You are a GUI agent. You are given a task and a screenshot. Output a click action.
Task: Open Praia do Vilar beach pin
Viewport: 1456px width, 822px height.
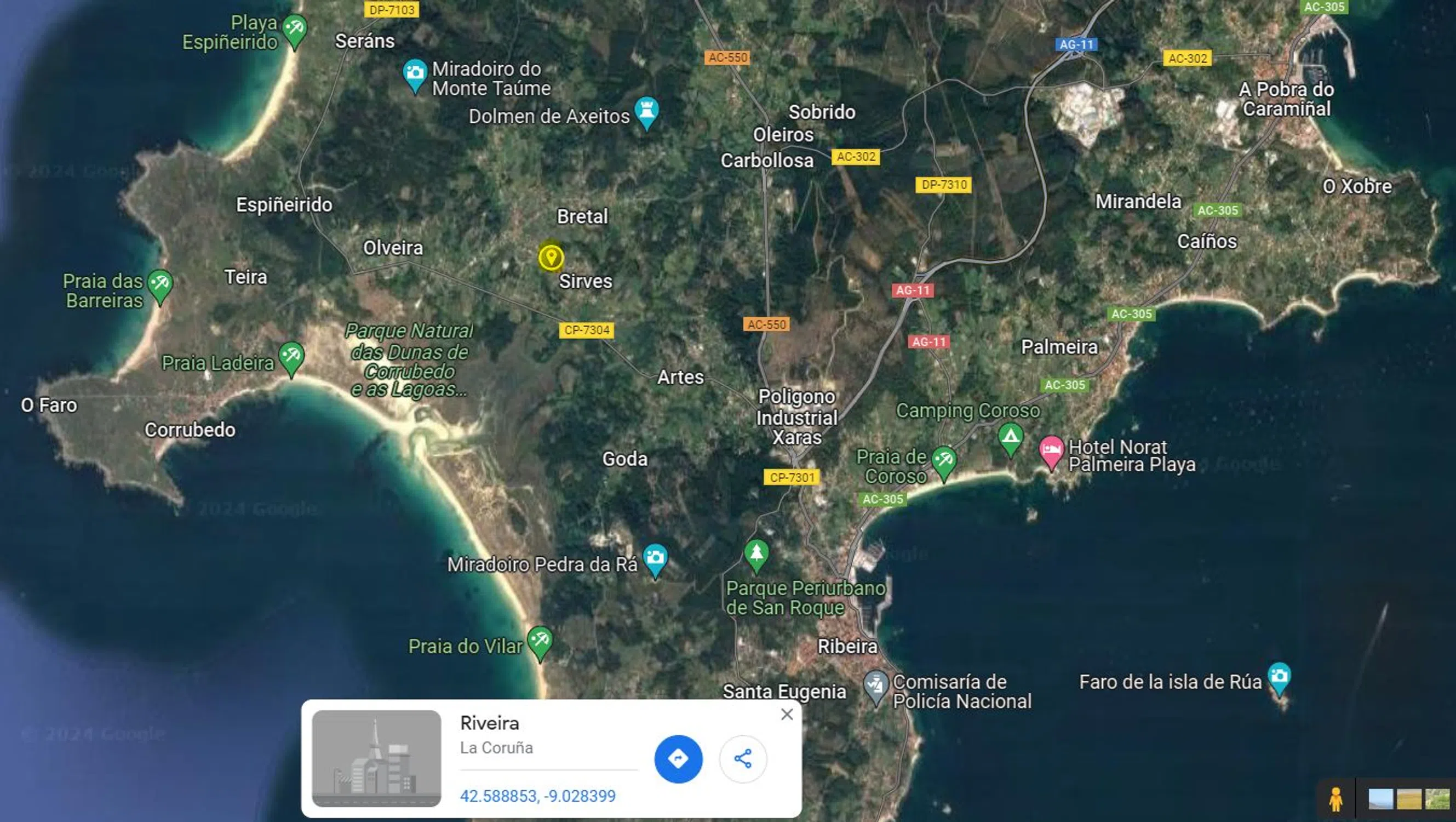[540, 641]
